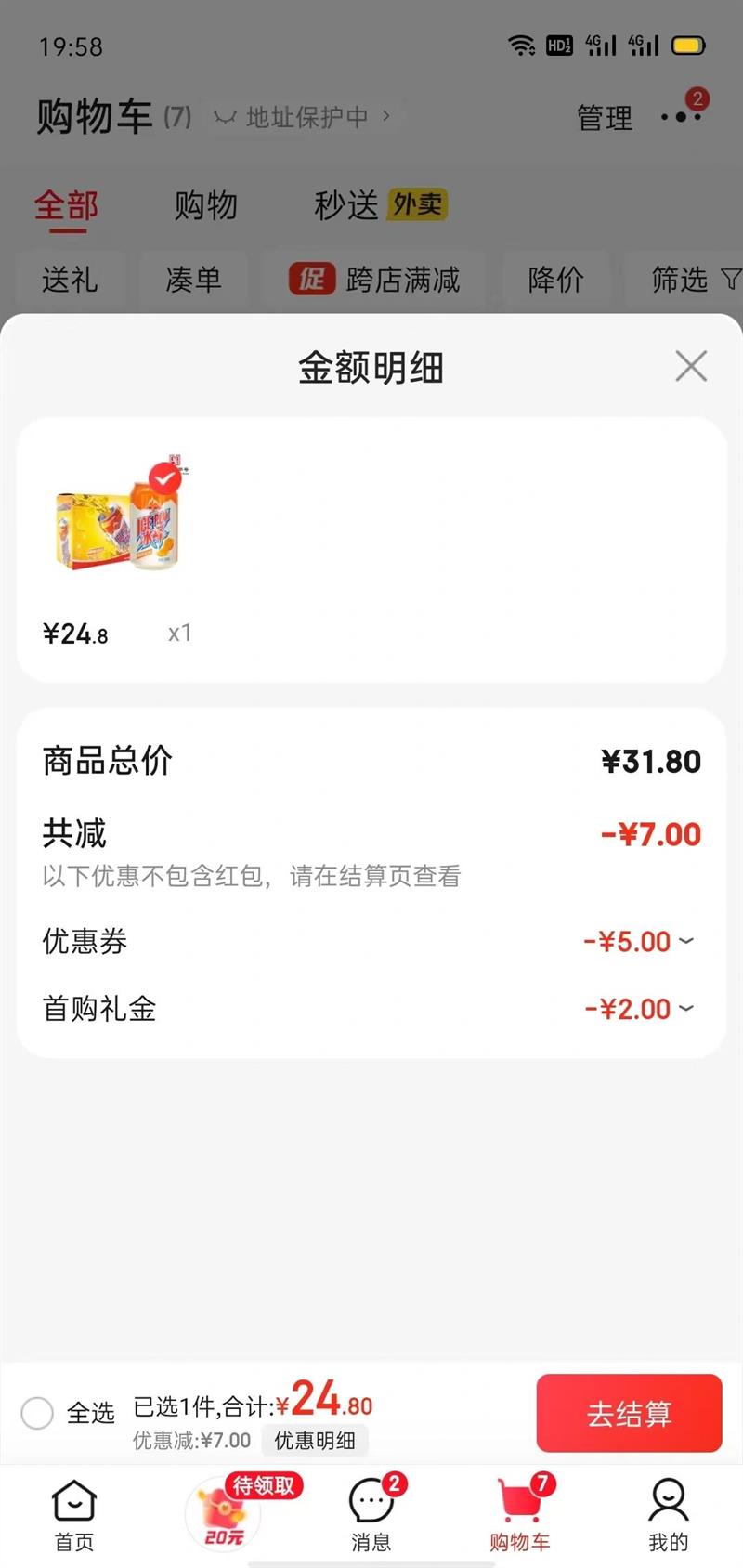Switch to the 我的 tab

(x=668, y=1515)
